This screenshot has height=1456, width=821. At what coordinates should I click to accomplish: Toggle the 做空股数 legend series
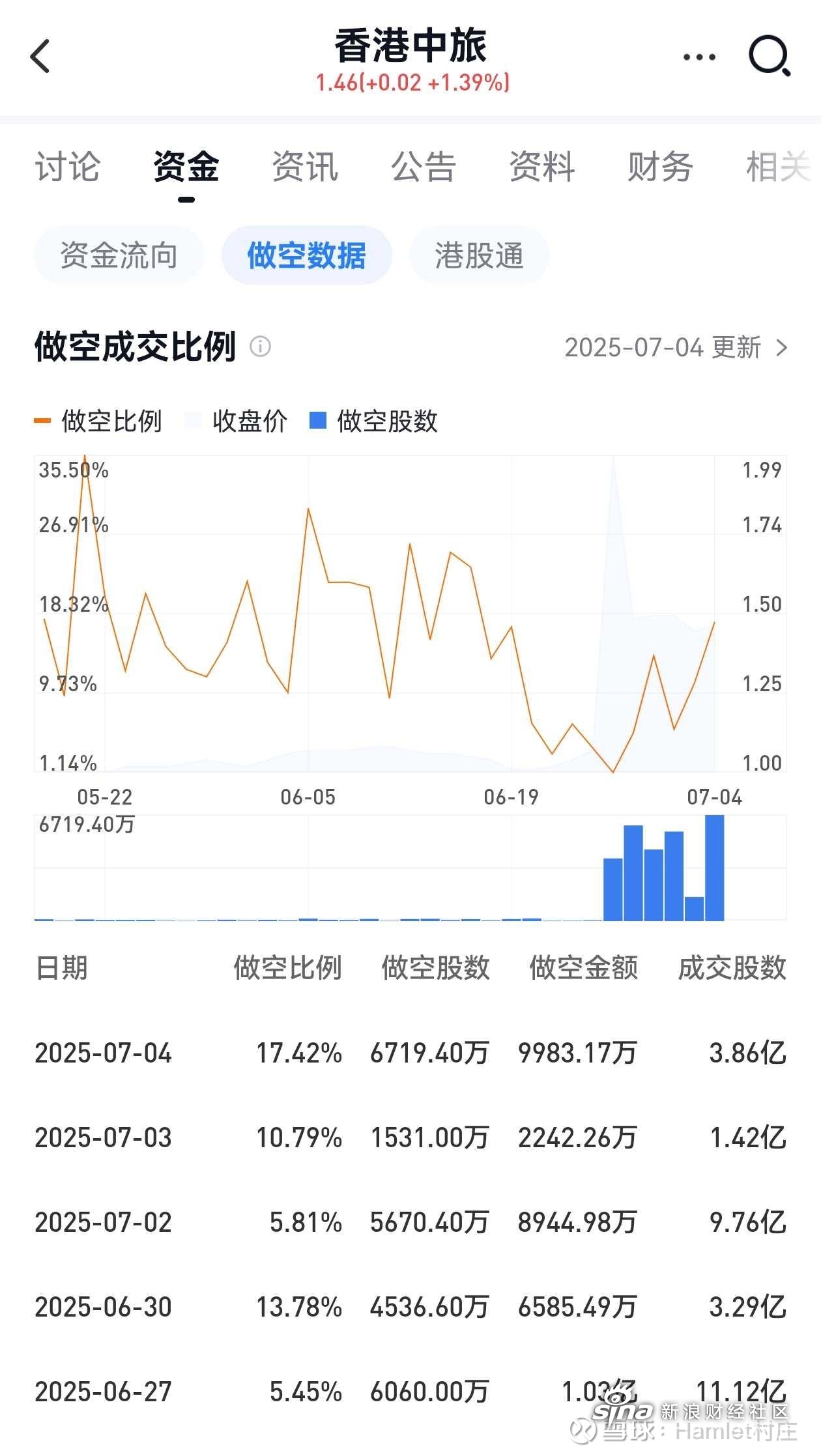click(373, 421)
